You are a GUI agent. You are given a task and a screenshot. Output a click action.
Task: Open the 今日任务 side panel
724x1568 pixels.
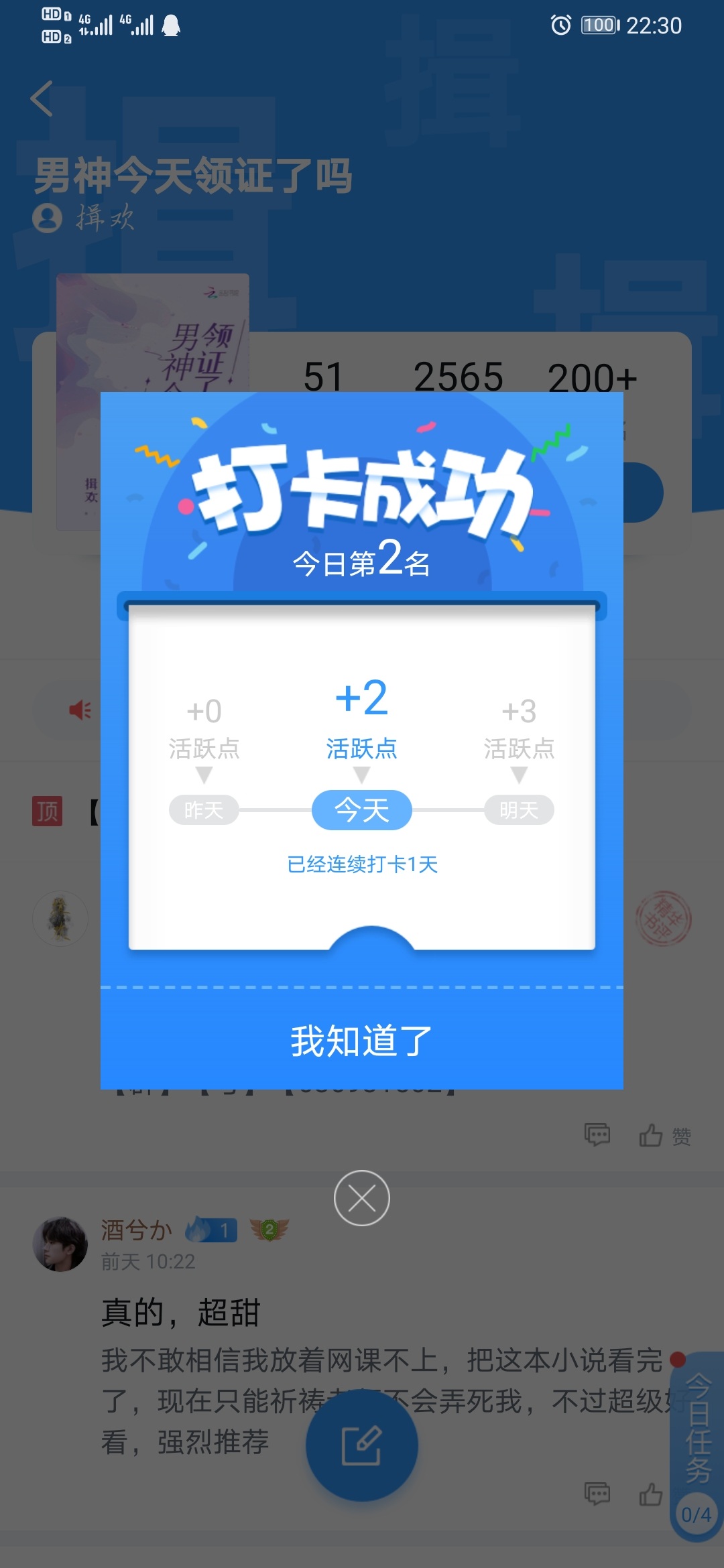pyautogui.click(x=697, y=1446)
